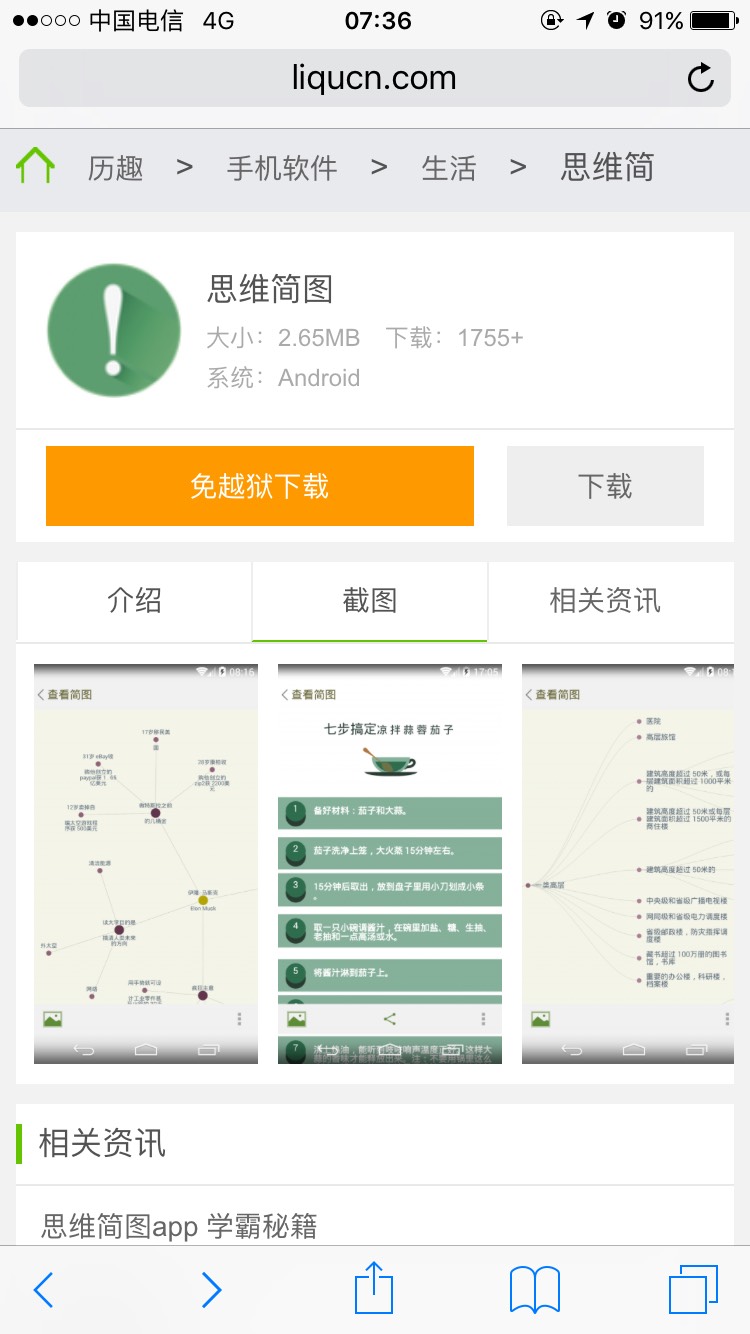Open the 生活 breadcrumb link
The width and height of the screenshot is (750, 1334).
448,168
